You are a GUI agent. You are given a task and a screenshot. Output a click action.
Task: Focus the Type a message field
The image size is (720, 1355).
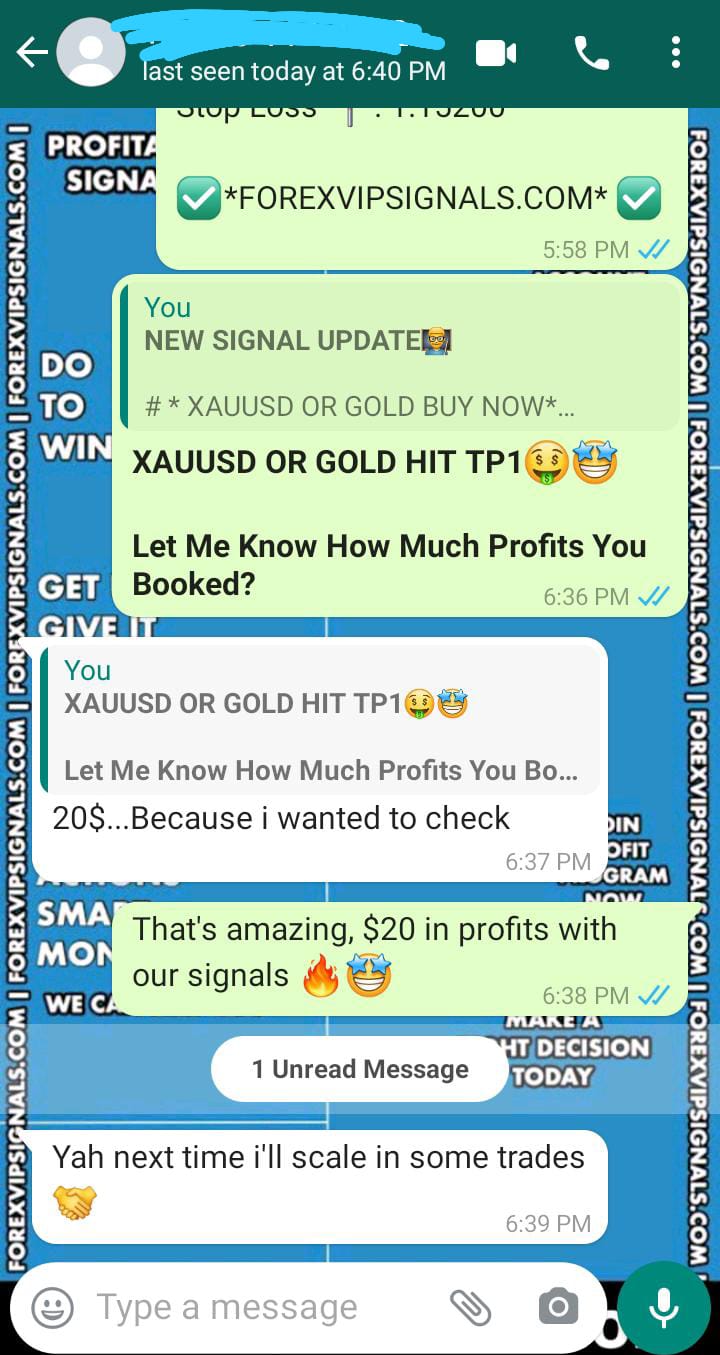[x=260, y=1307]
